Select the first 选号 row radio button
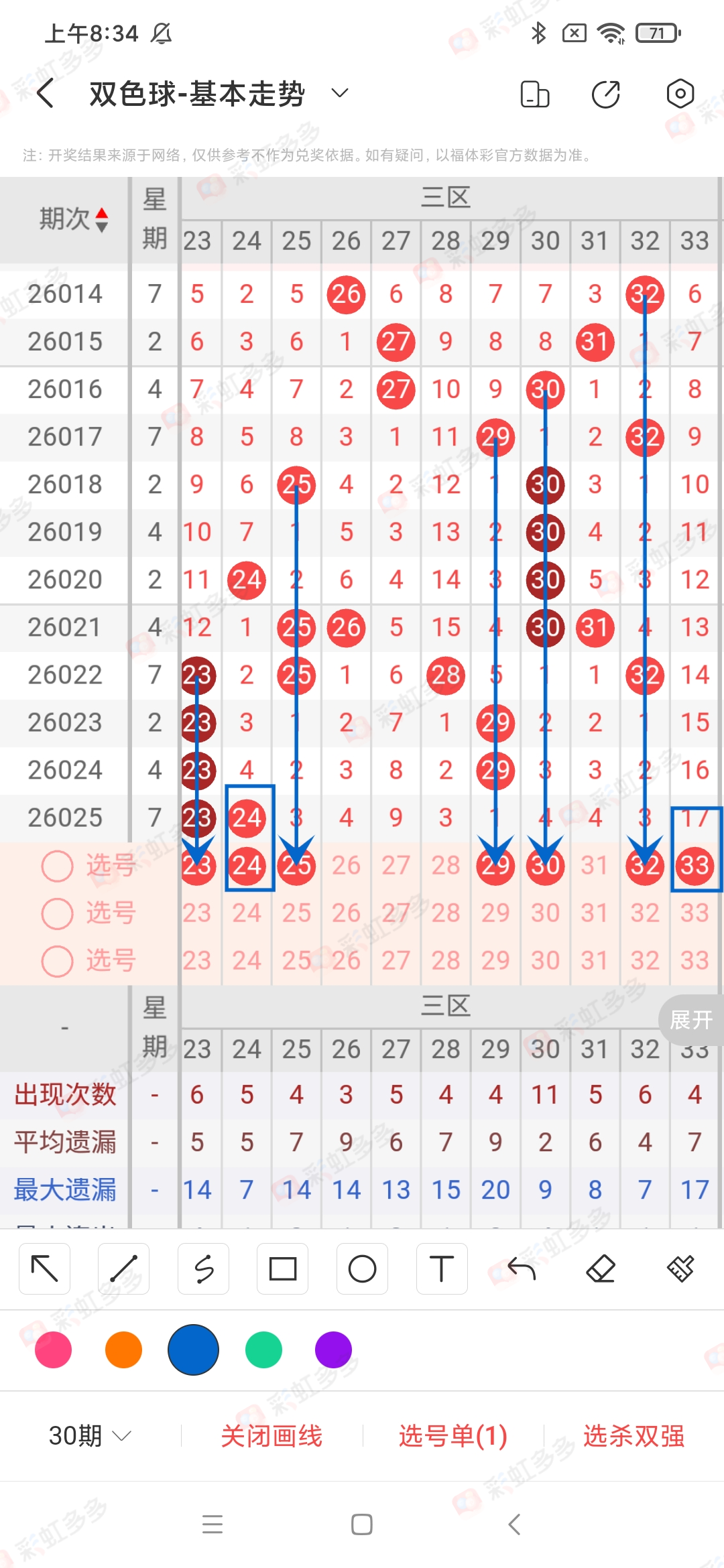724x1568 pixels. point(56,865)
